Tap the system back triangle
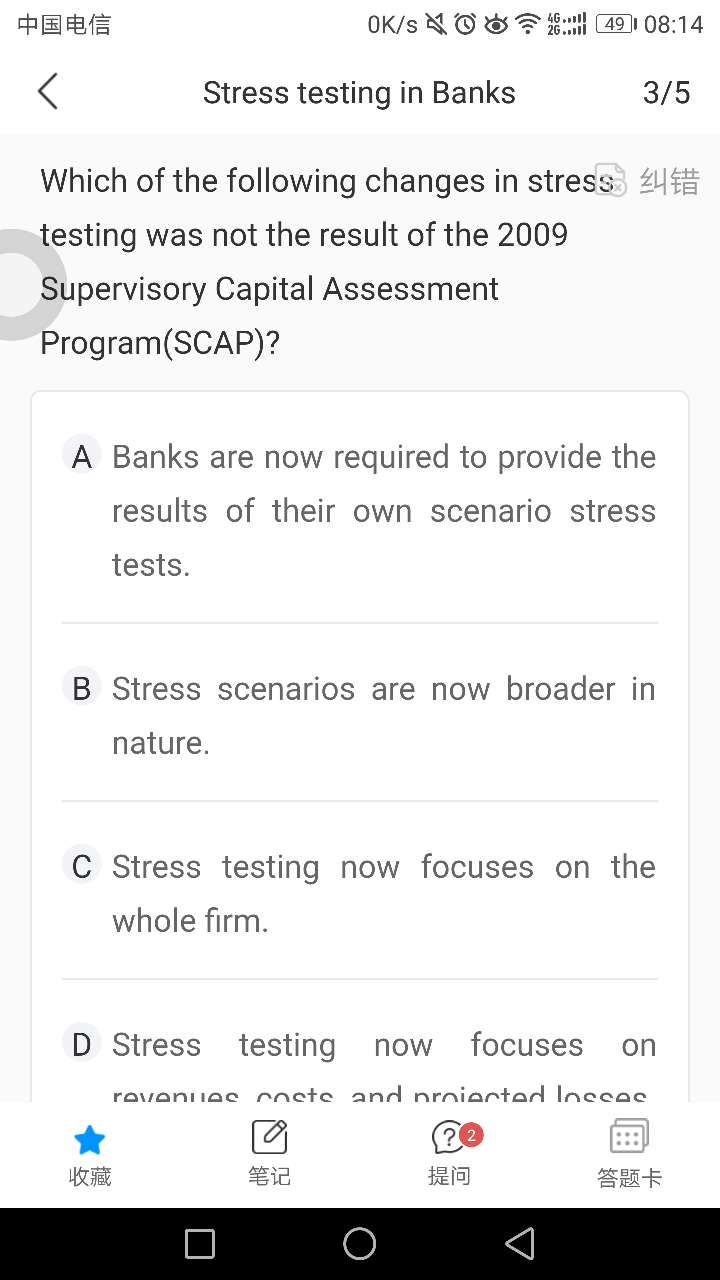 (520, 1244)
